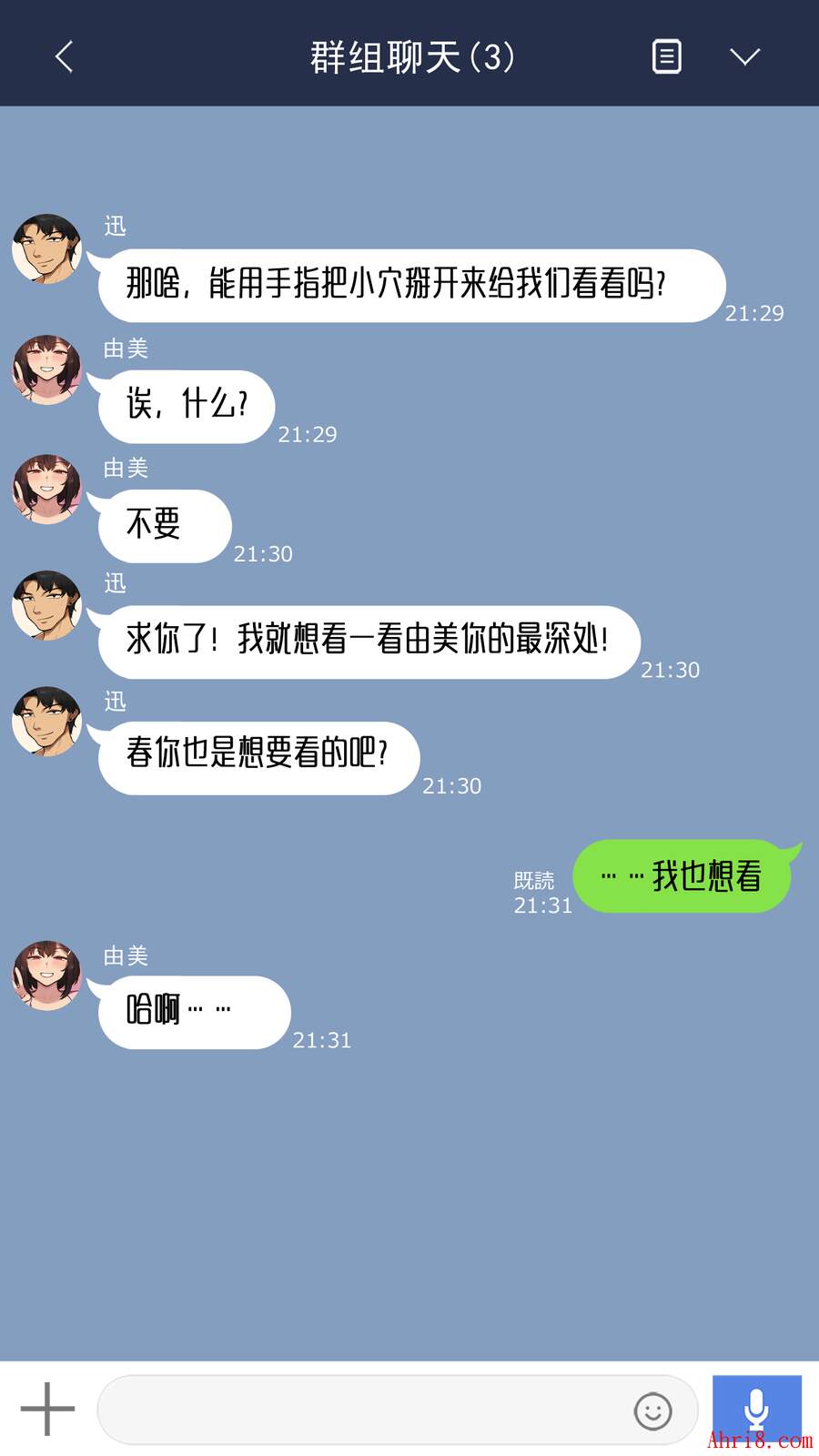The height and width of the screenshot is (1456, 819).
Task: Tap the message input field
Action: pos(364,1410)
